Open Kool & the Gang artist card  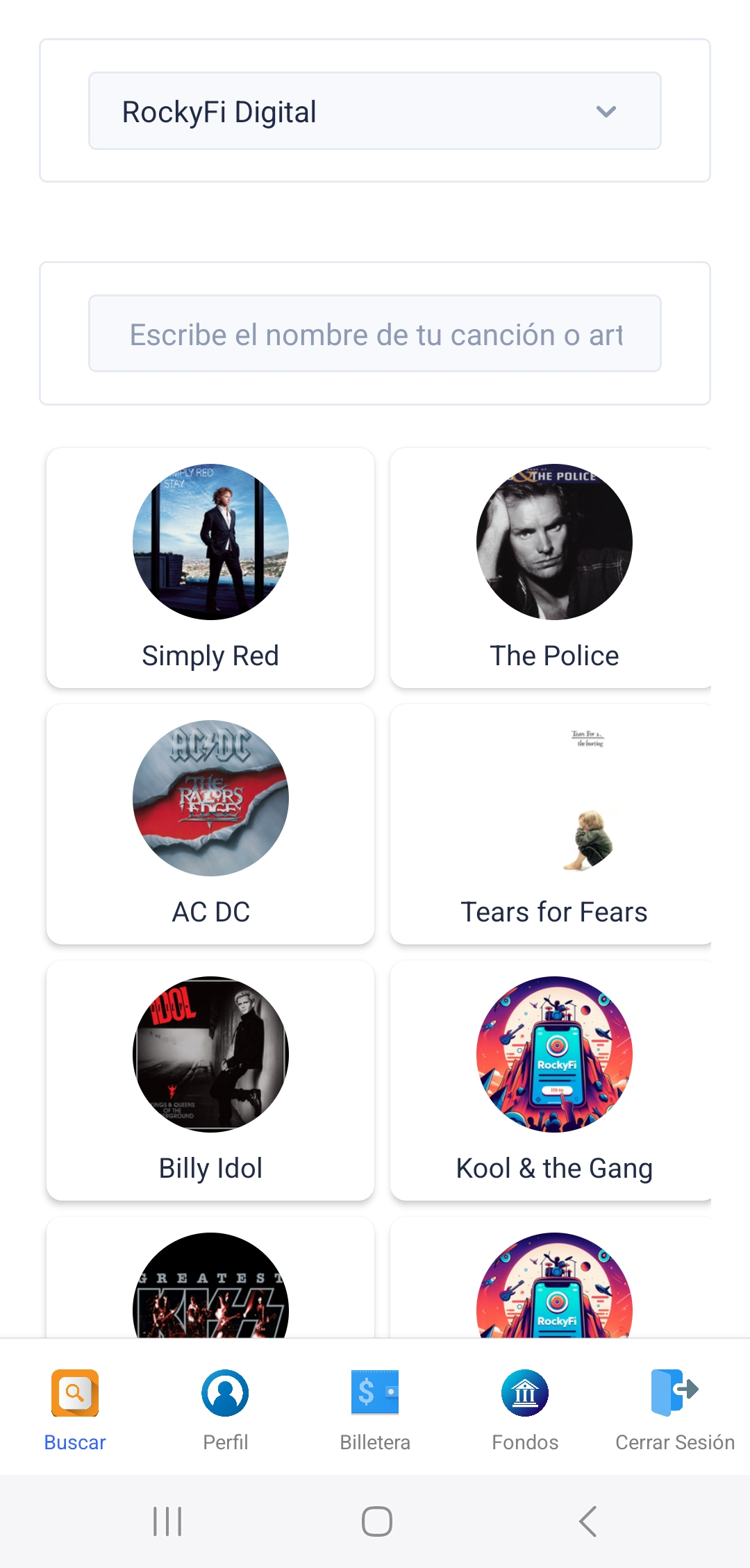tap(553, 1080)
